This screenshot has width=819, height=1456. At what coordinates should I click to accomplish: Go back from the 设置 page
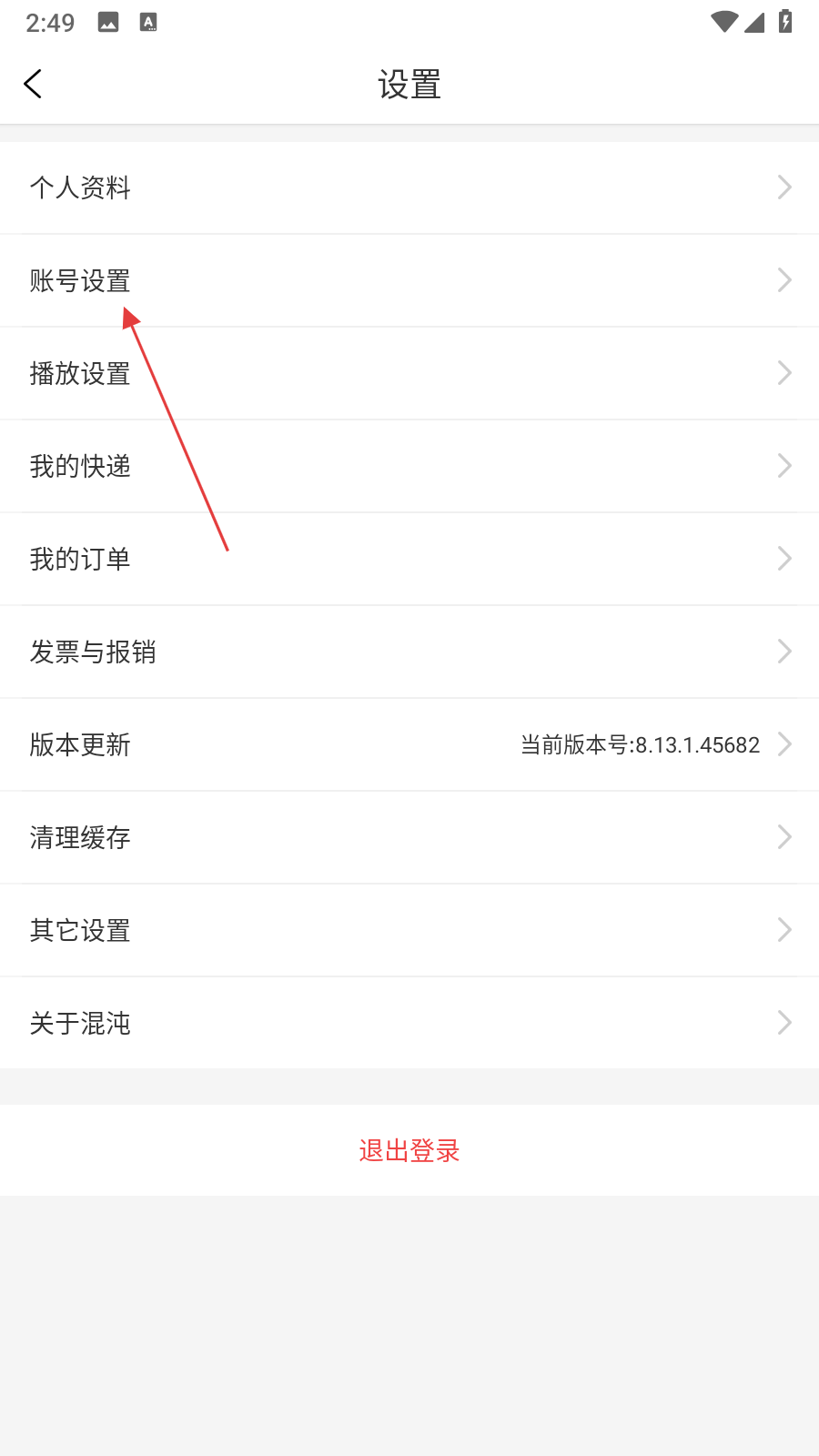(x=34, y=85)
